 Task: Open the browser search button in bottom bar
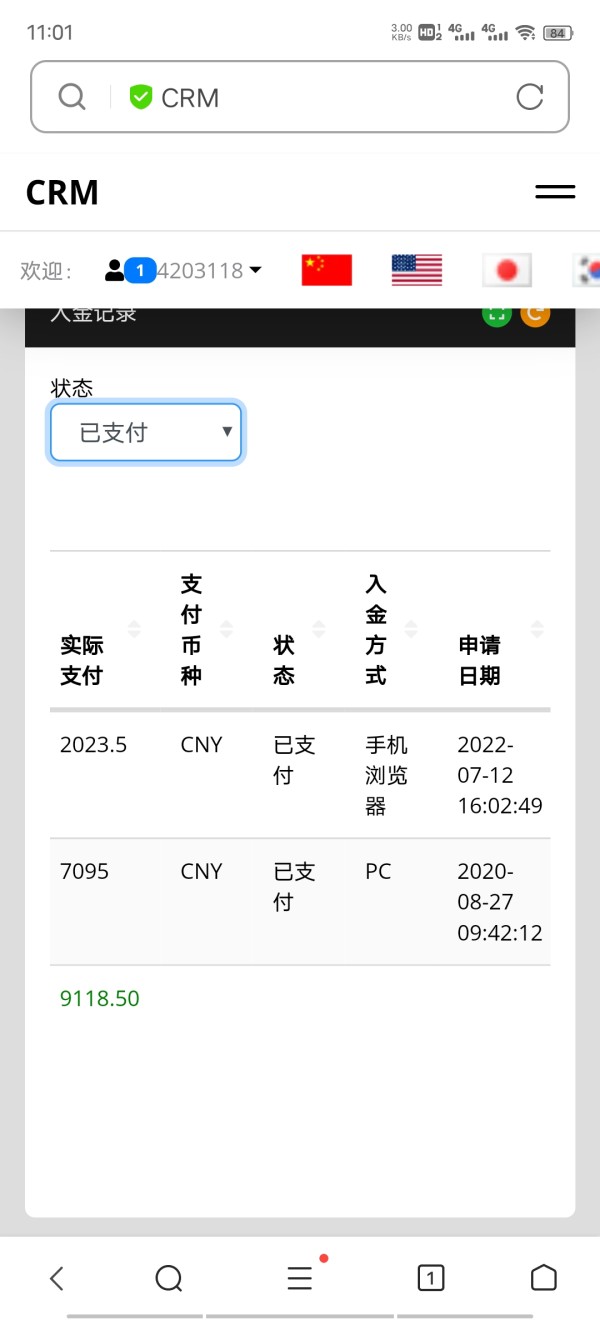click(x=169, y=1277)
